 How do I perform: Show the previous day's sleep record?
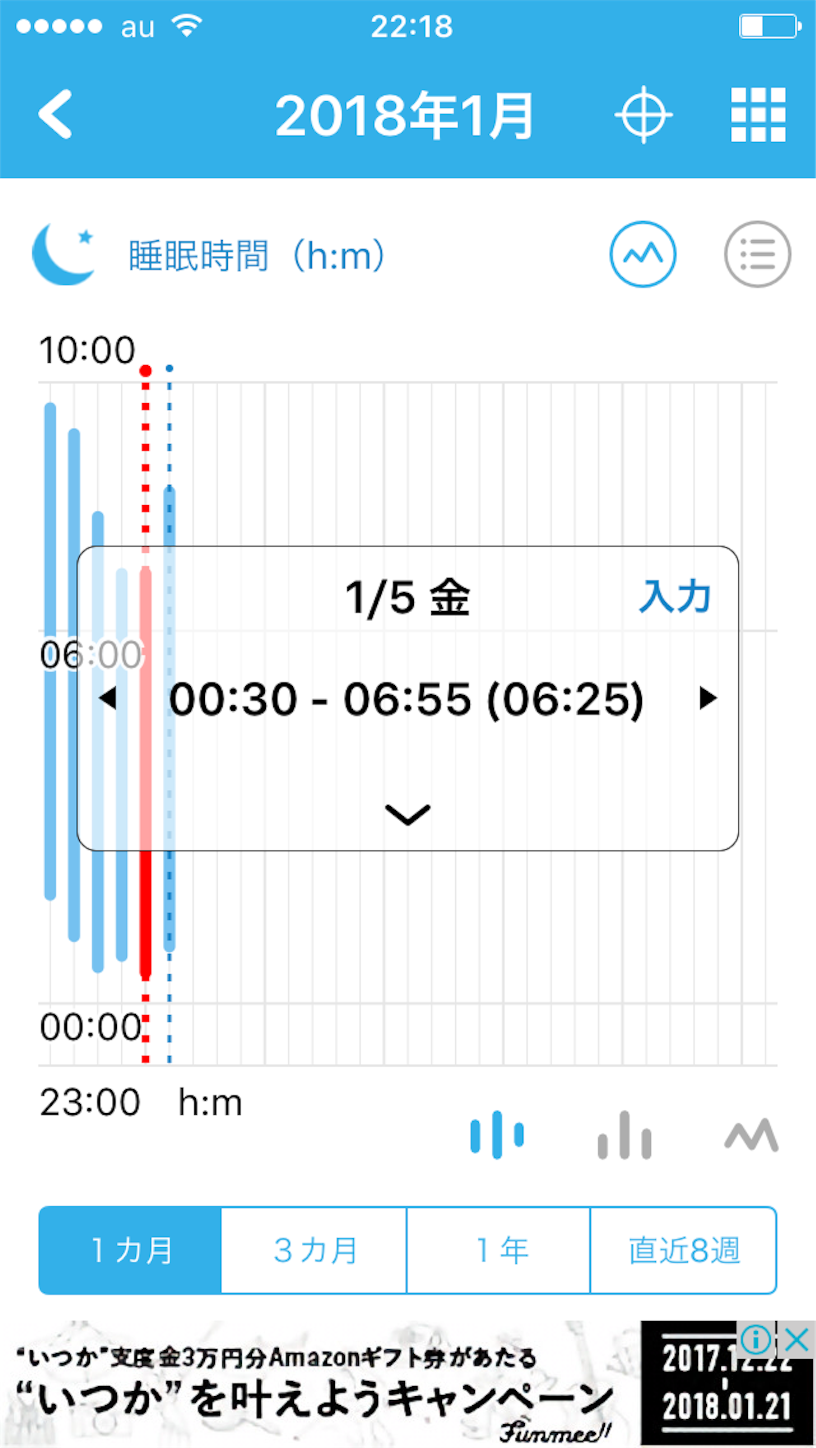[x=107, y=699]
